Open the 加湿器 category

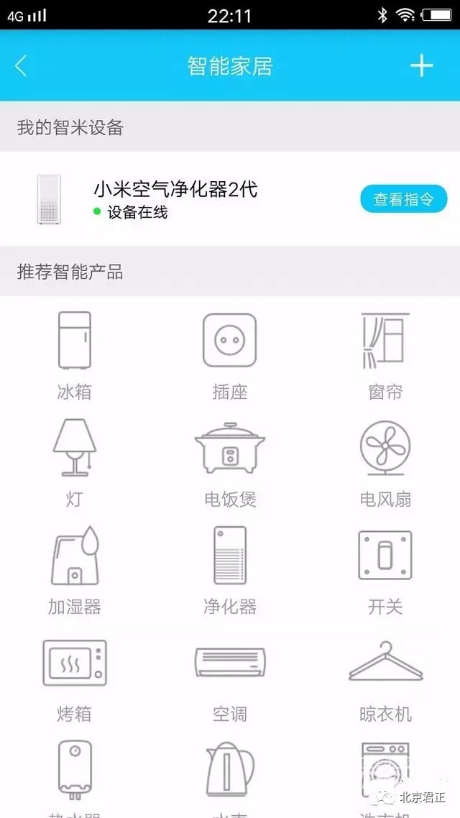74,571
